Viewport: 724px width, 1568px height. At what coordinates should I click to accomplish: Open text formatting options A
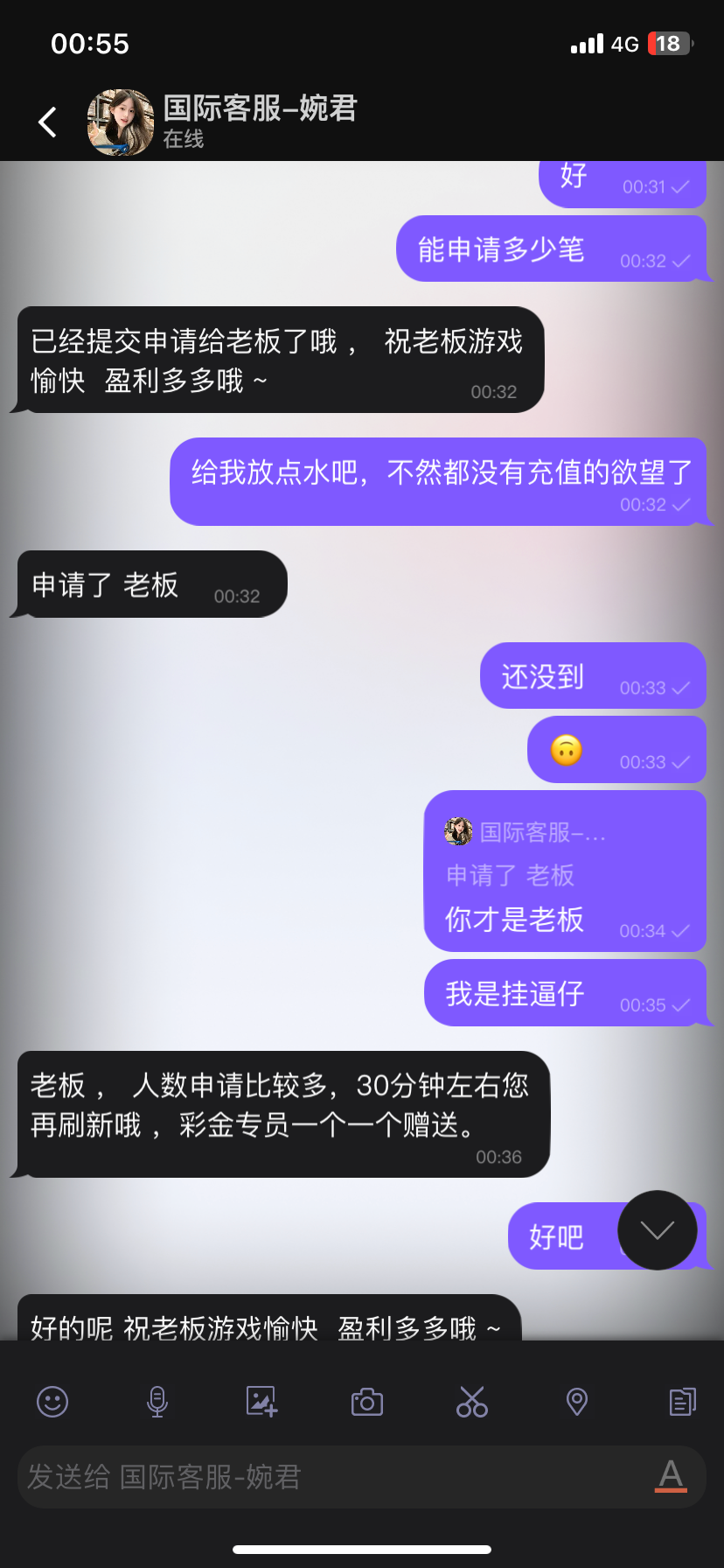671,1476
